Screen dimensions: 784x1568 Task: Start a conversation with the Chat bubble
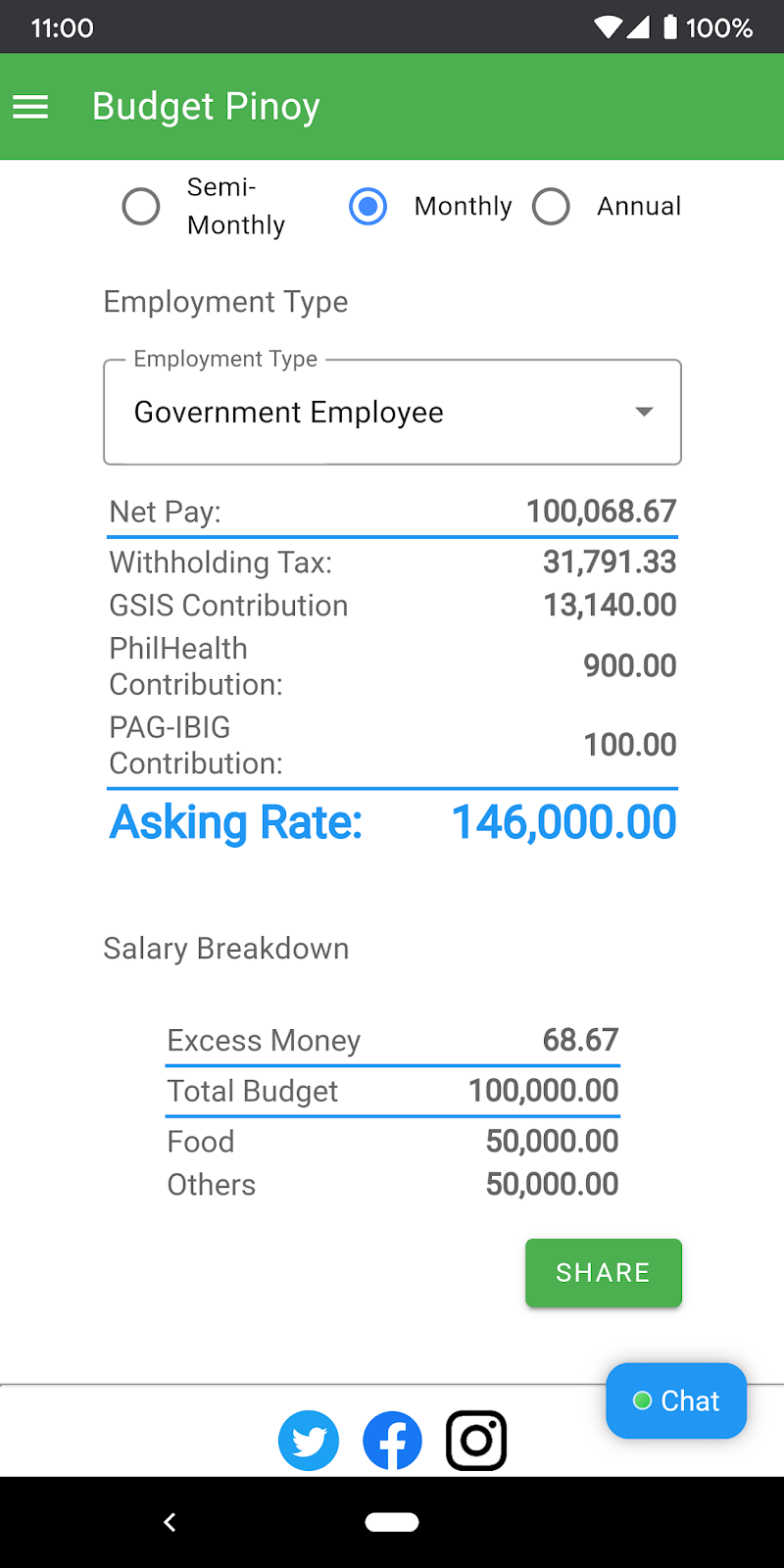[x=675, y=1400]
